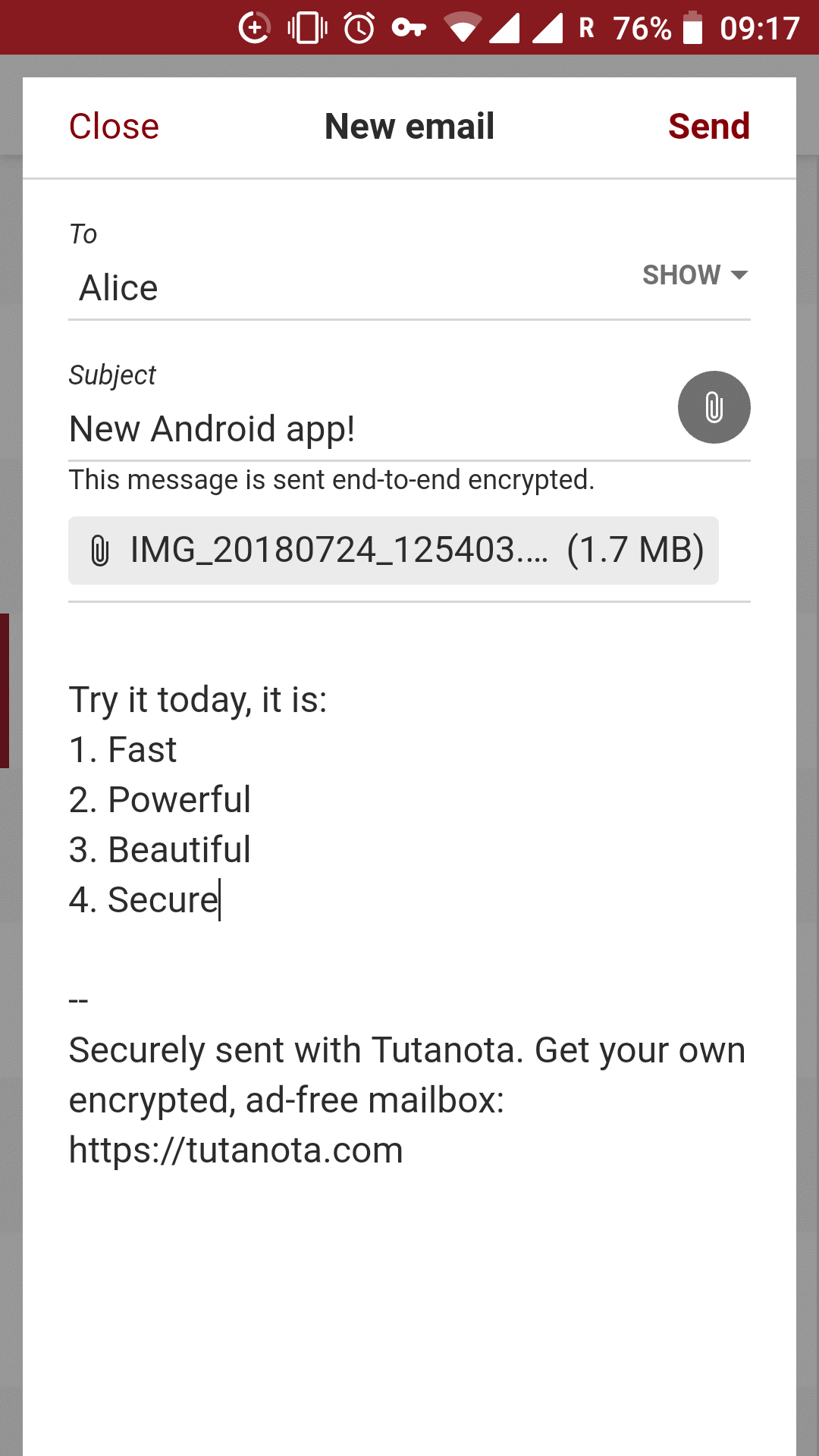
Task: Edit the subject New Android app!
Action: tap(364, 428)
